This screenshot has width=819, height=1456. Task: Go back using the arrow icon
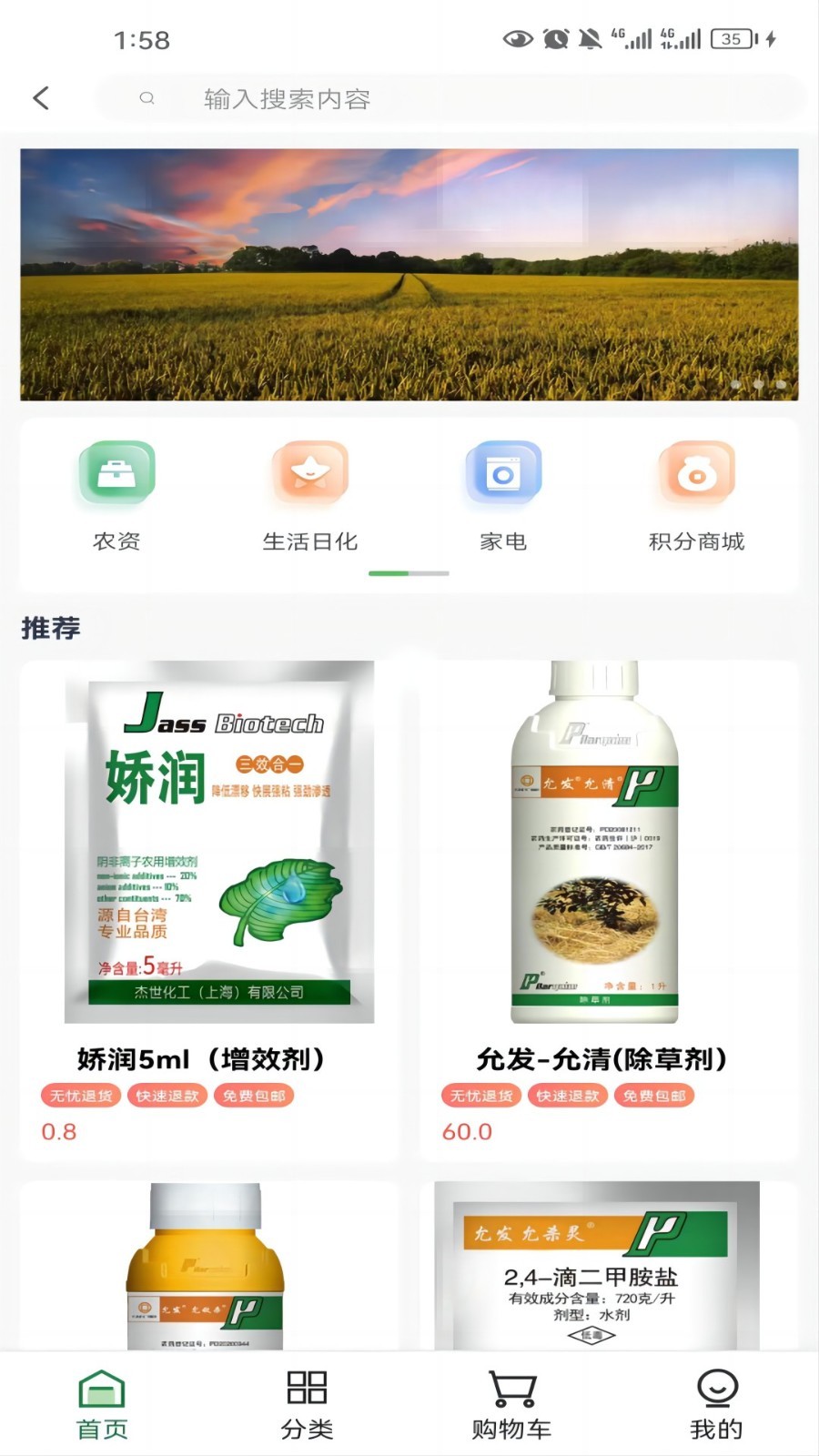click(x=41, y=98)
